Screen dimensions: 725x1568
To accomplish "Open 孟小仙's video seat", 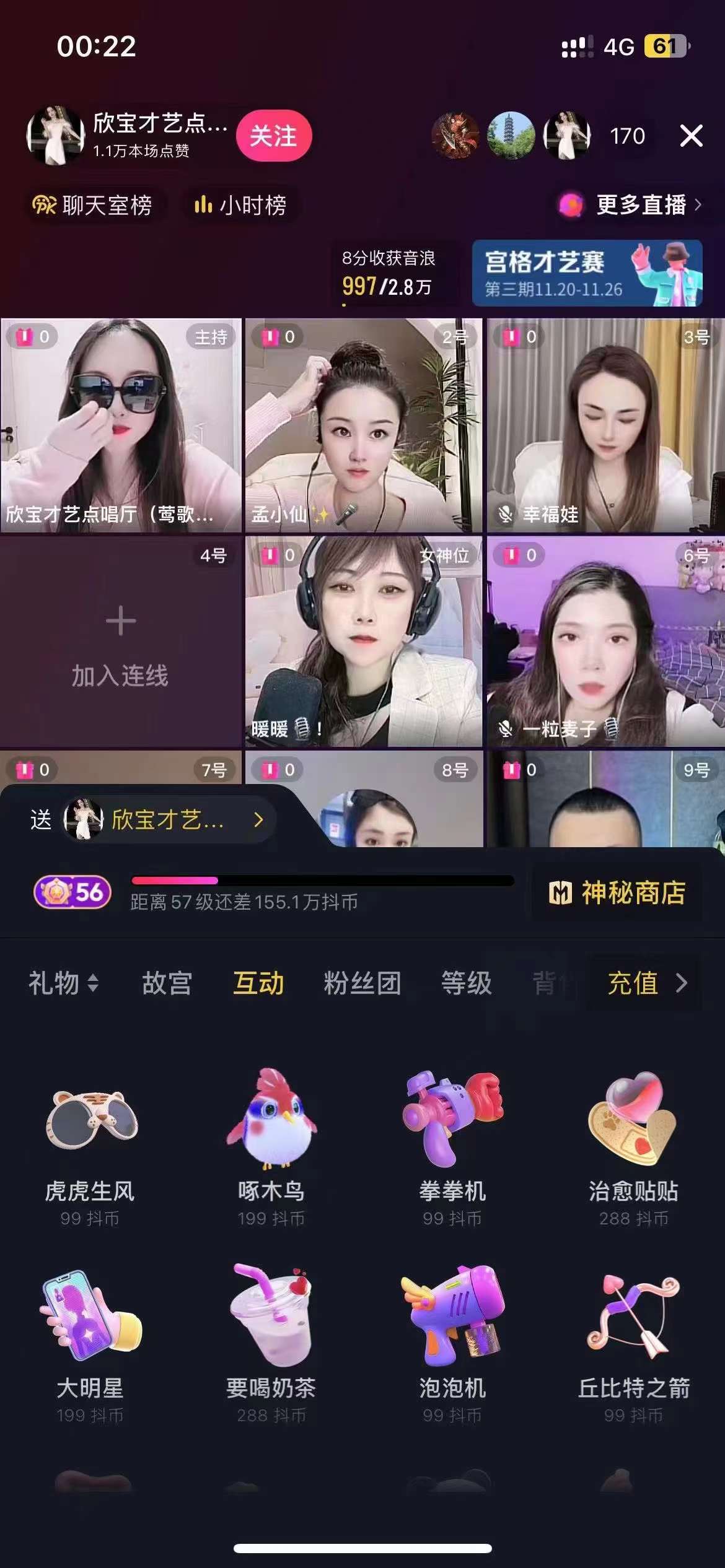I will tap(363, 425).
